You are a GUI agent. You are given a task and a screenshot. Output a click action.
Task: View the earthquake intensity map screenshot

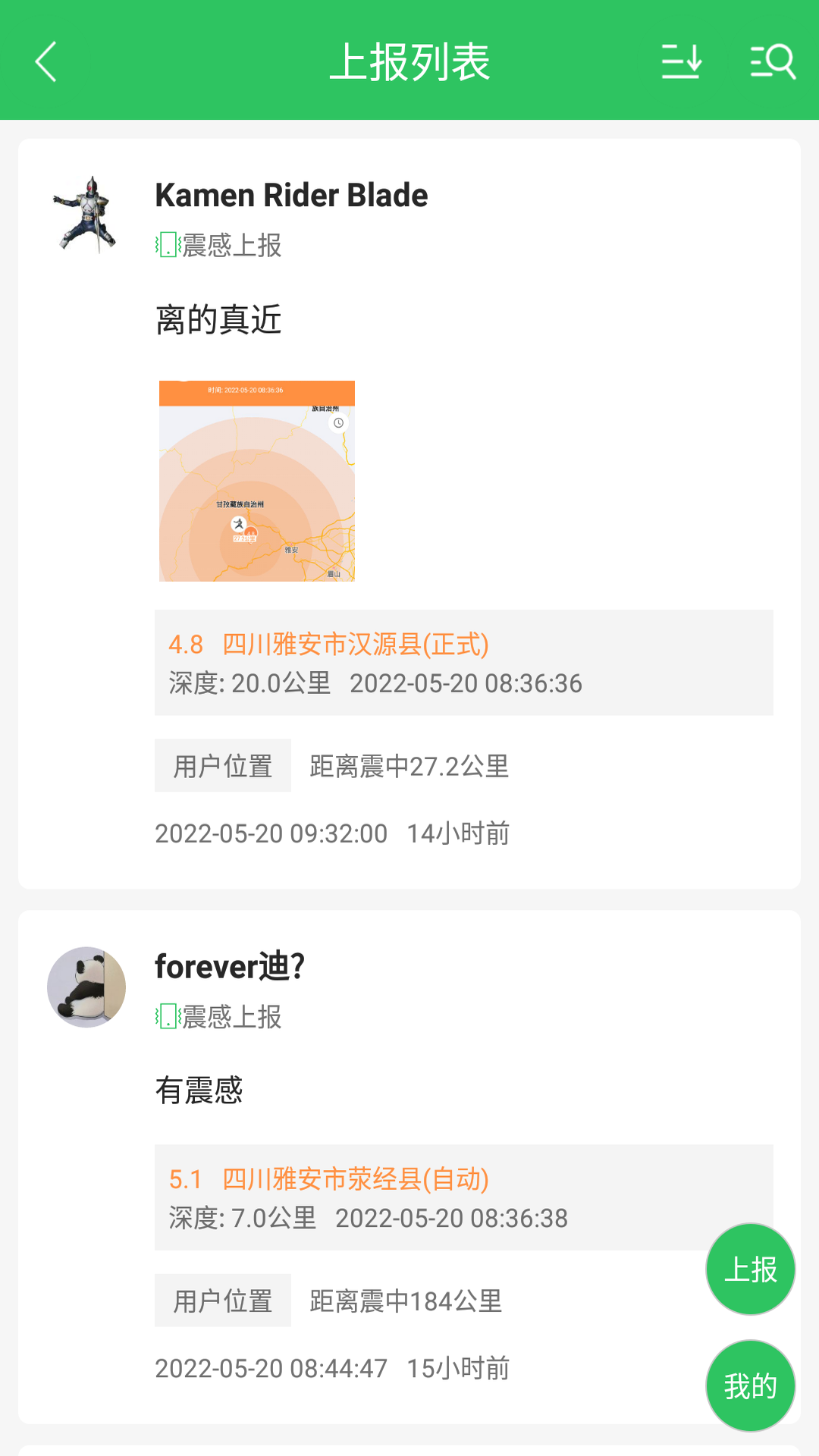[256, 480]
